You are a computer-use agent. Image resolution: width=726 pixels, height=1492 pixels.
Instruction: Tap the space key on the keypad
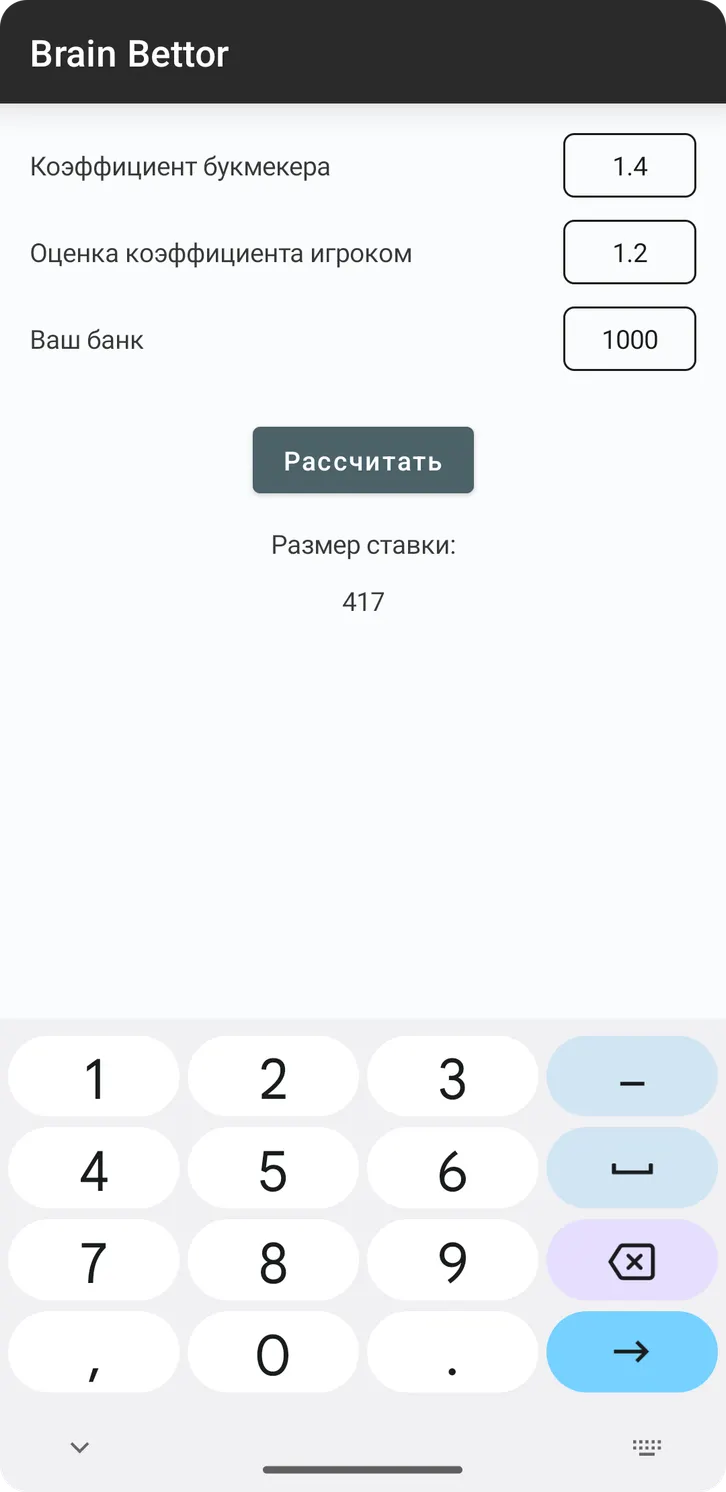(632, 1172)
